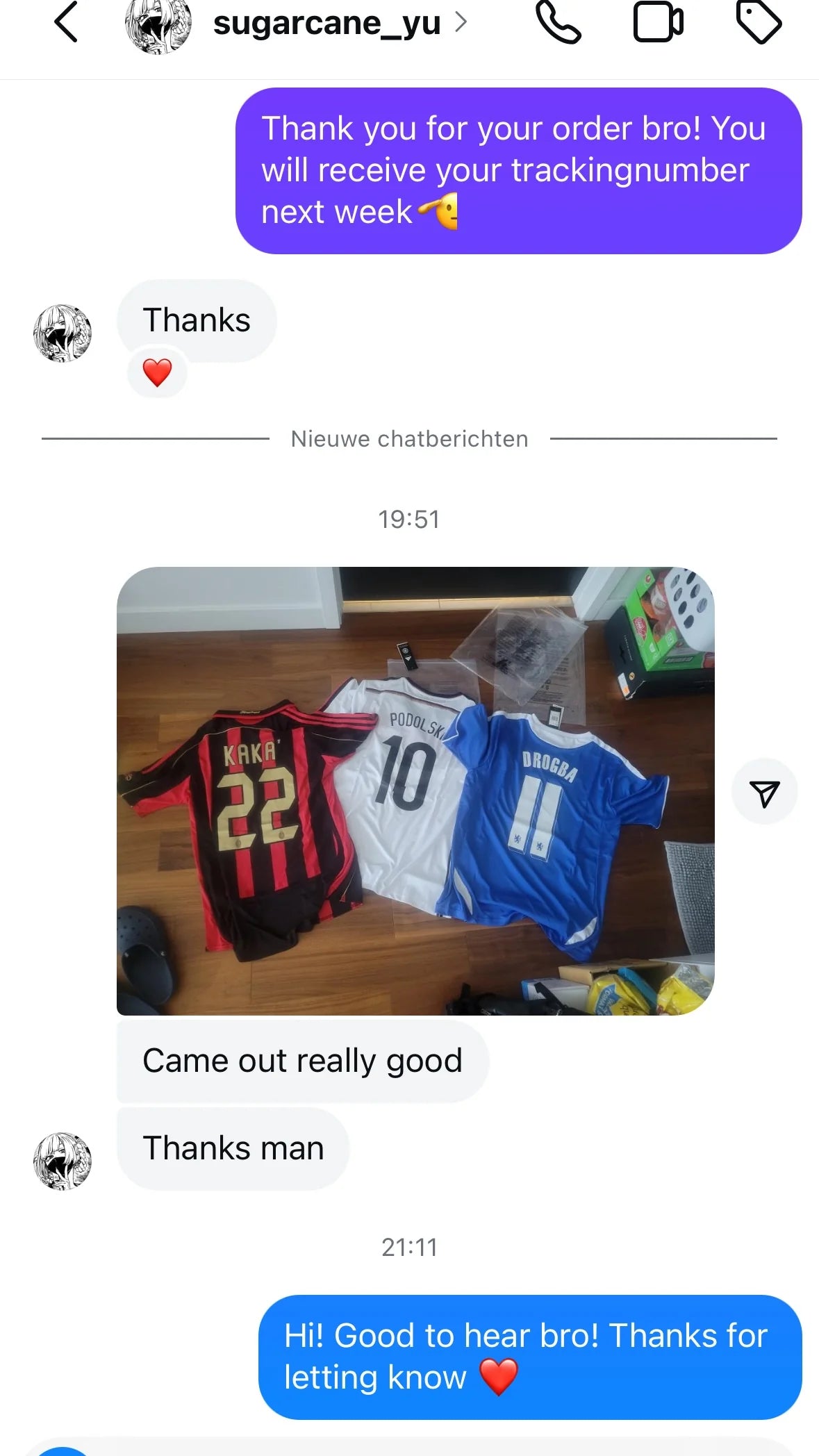View heart reaction on the Thanks message
Screen dimensions: 819x1456
(157, 373)
